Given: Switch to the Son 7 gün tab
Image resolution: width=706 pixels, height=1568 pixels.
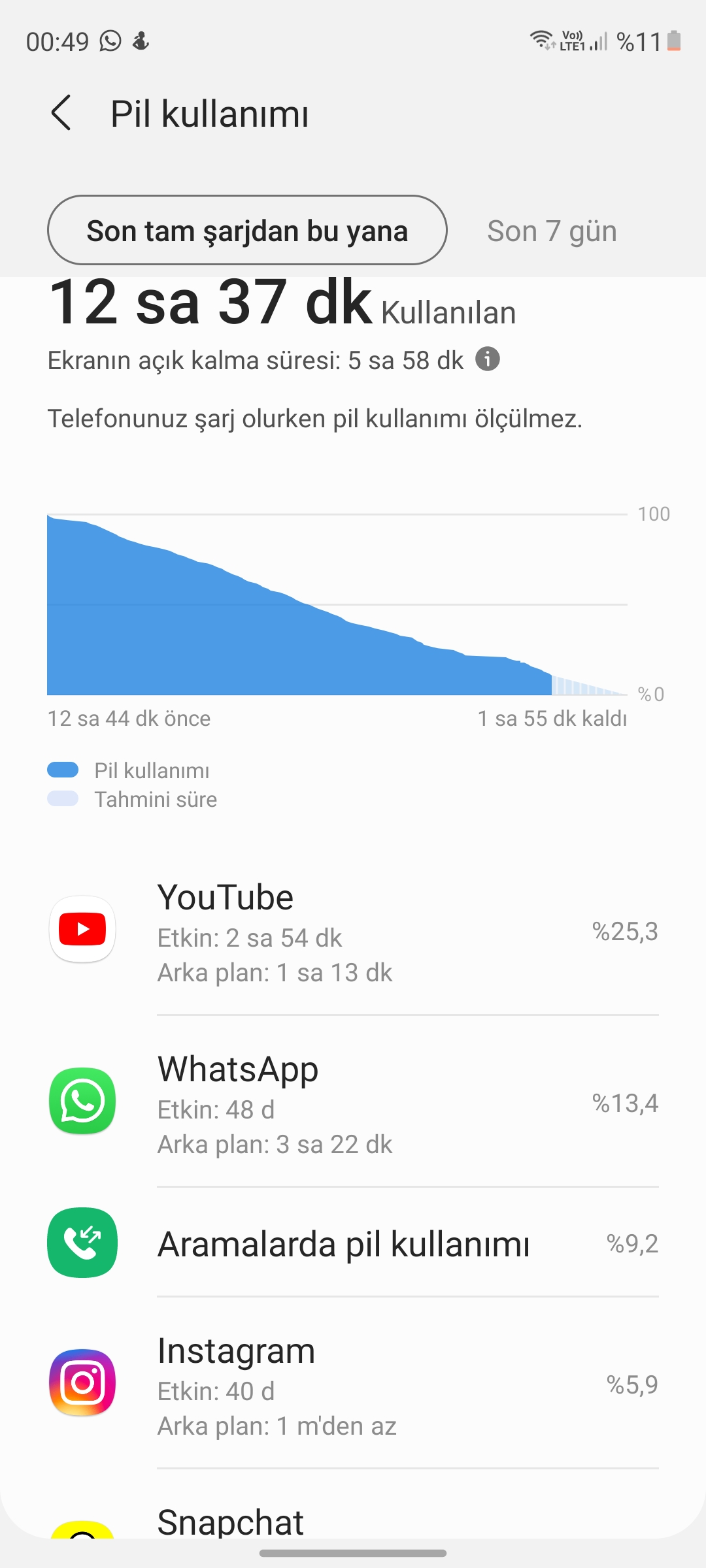Looking at the screenshot, I should tap(552, 231).
